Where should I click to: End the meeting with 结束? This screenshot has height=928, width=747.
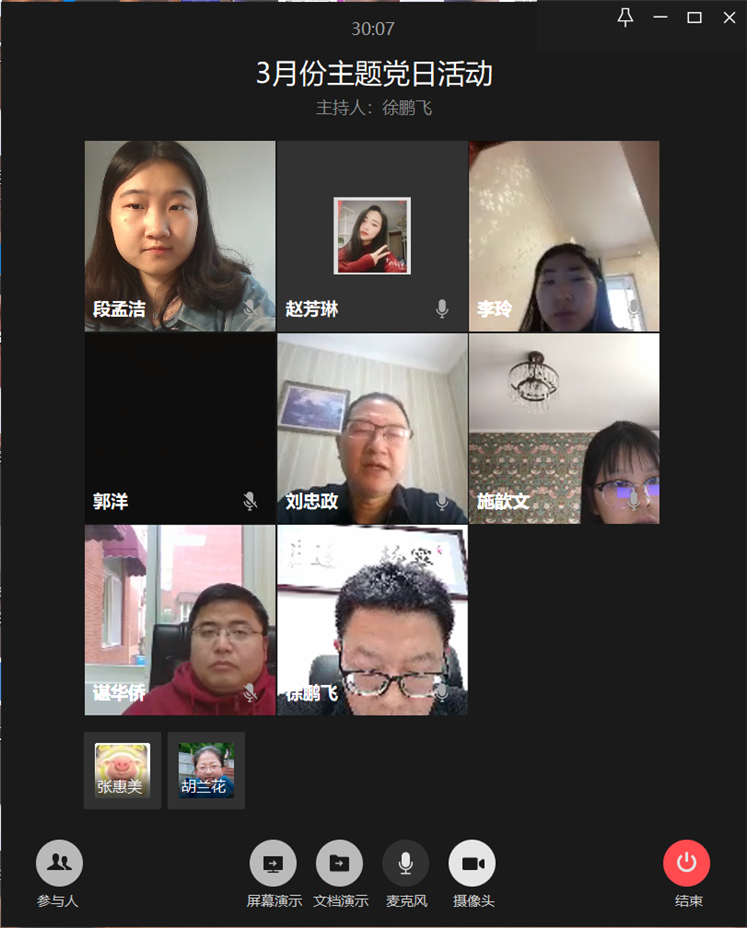pyautogui.click(x=687, y=863)
